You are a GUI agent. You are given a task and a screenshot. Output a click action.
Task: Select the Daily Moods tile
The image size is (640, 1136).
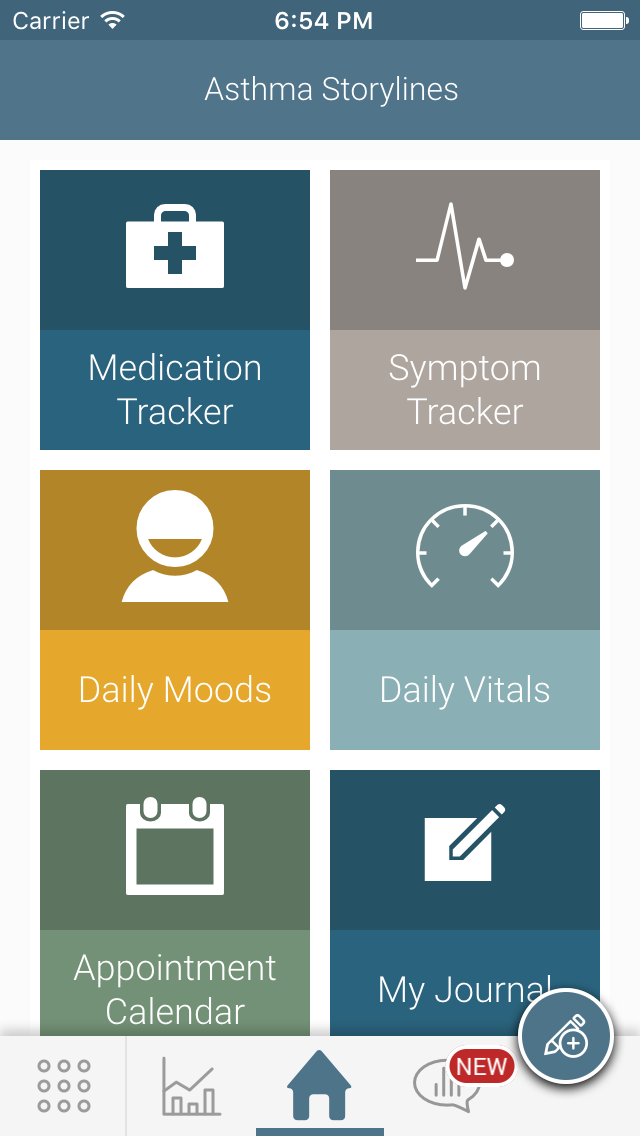(x=175, y=610)
